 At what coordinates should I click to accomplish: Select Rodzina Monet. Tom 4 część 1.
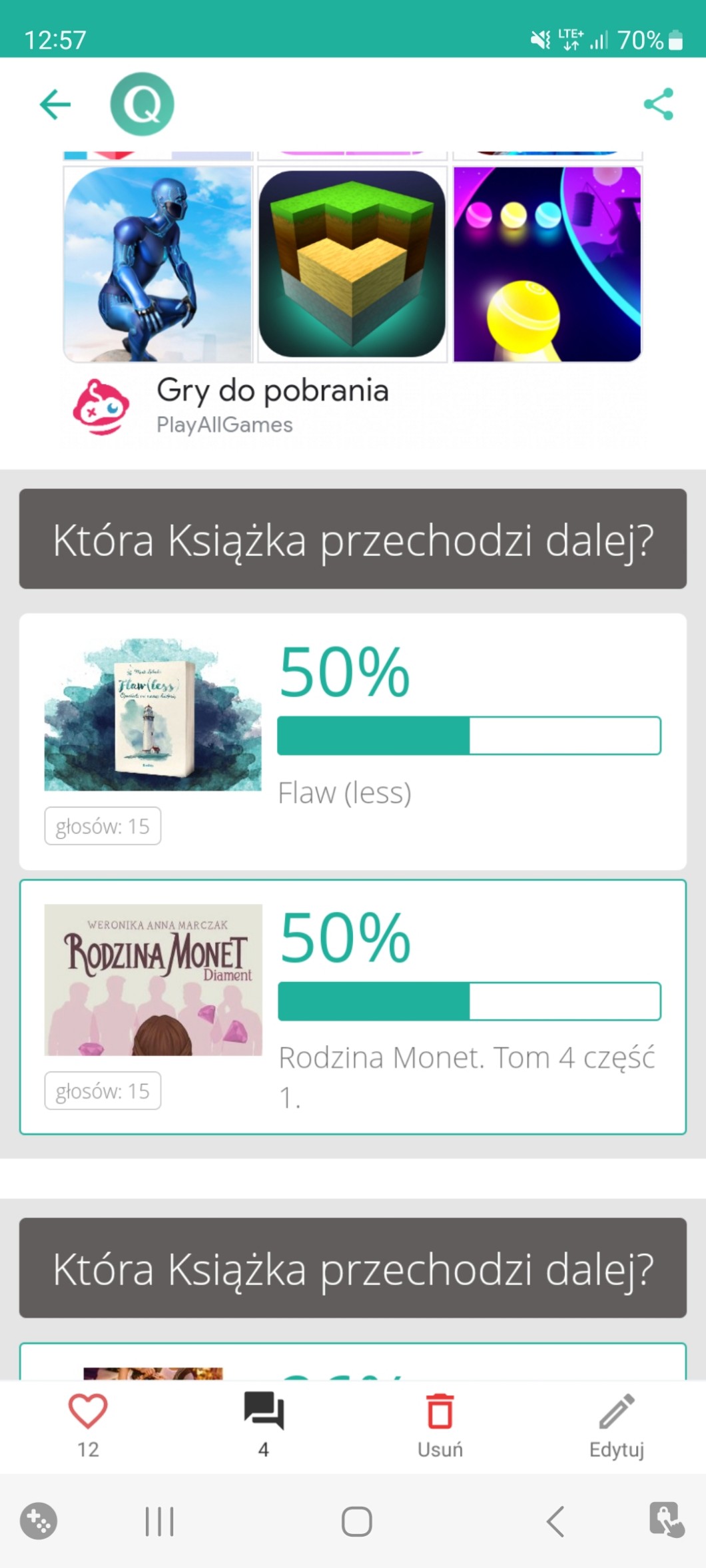point(352,1007)
